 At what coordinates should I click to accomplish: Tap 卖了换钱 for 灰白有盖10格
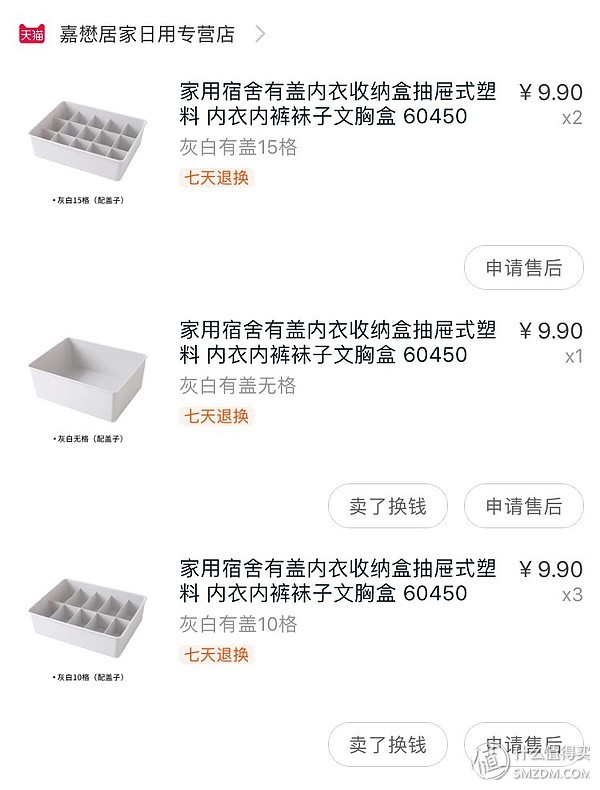click(387, 745)
